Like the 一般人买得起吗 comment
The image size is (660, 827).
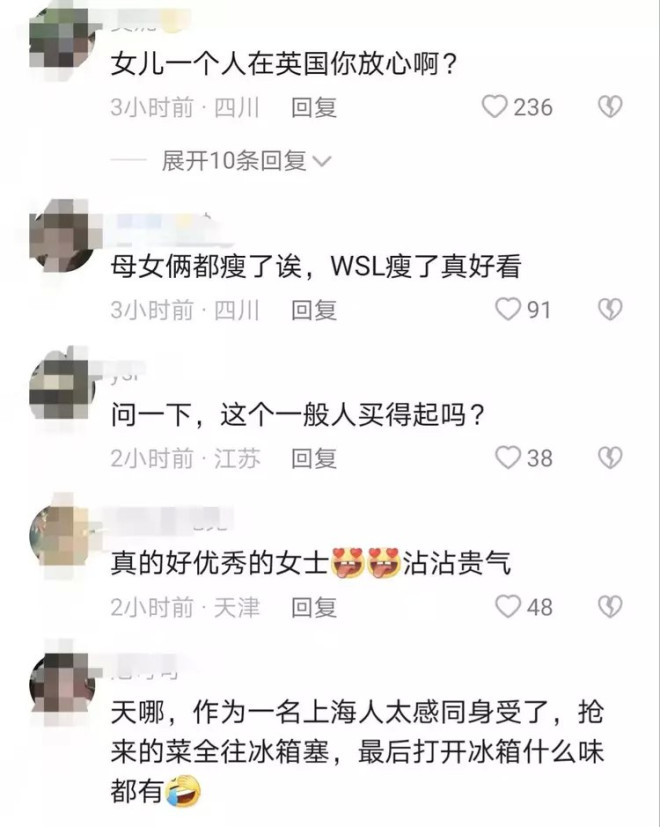509,458
